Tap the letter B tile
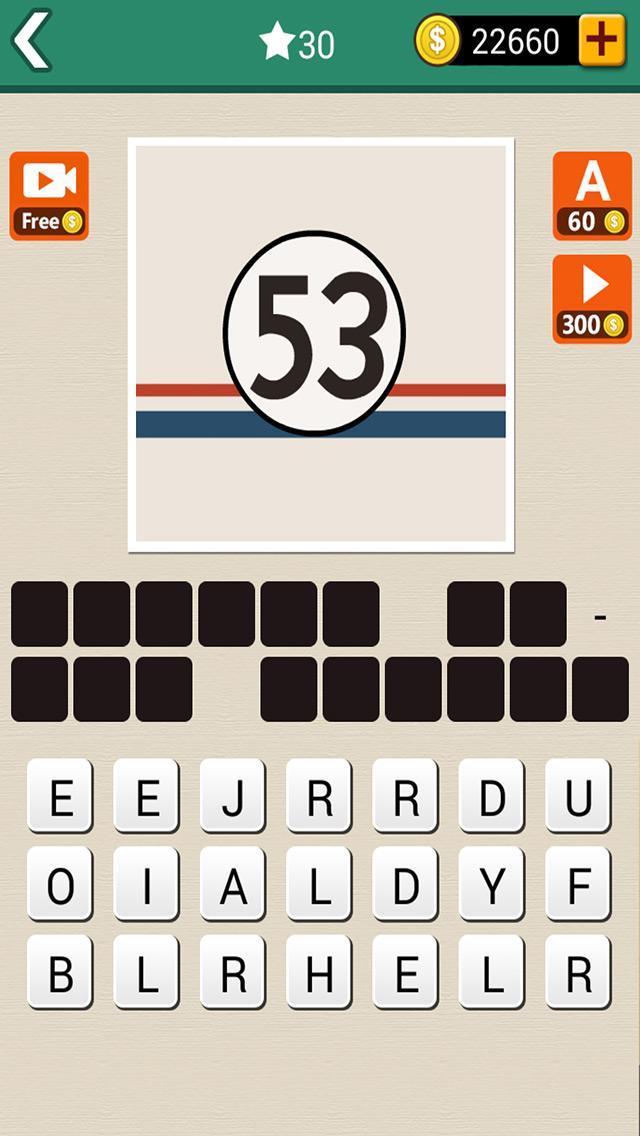This screenshot has height=1136, width=640. pos(60,972)
